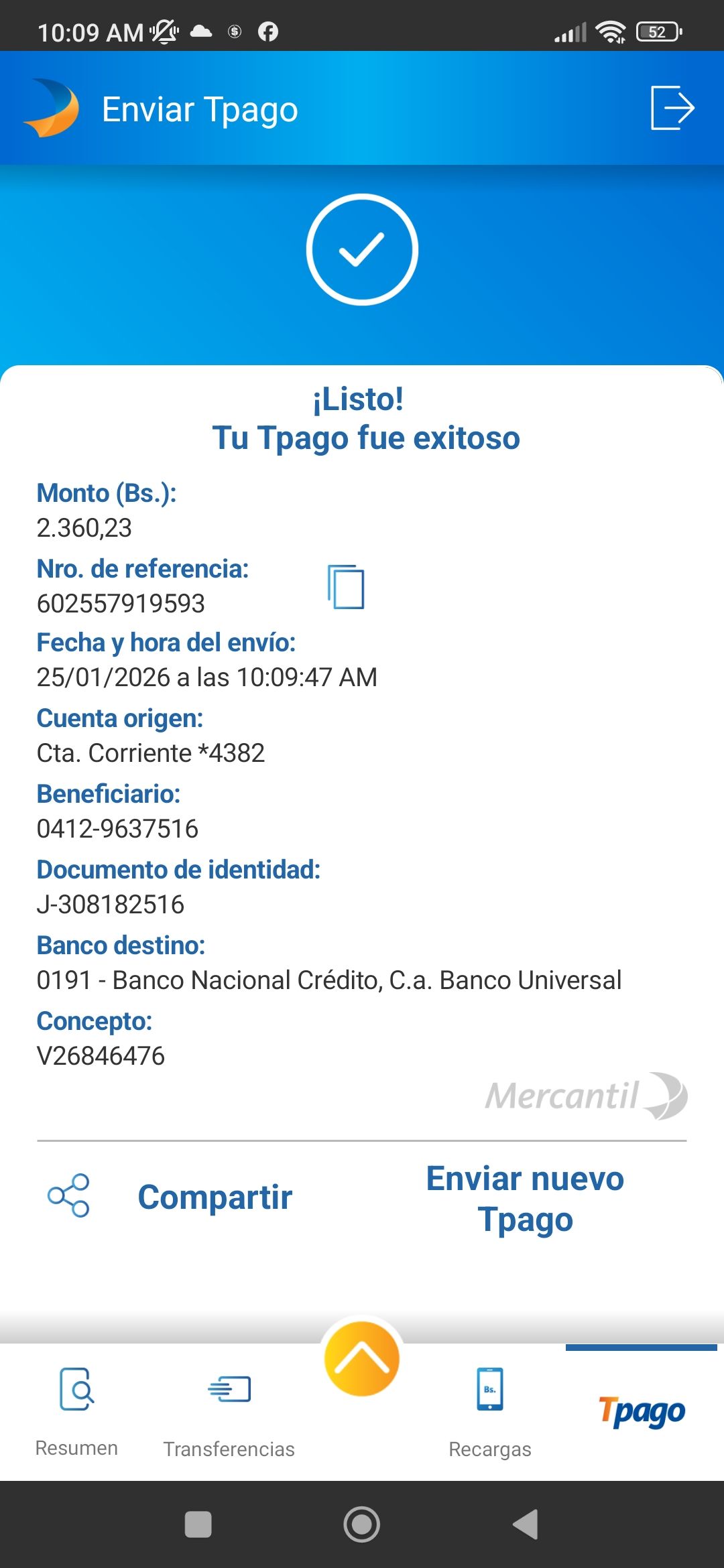Expand the yellow center menu button
This screenshot has width=724, height=1568.
click(x=362, y=1359)
